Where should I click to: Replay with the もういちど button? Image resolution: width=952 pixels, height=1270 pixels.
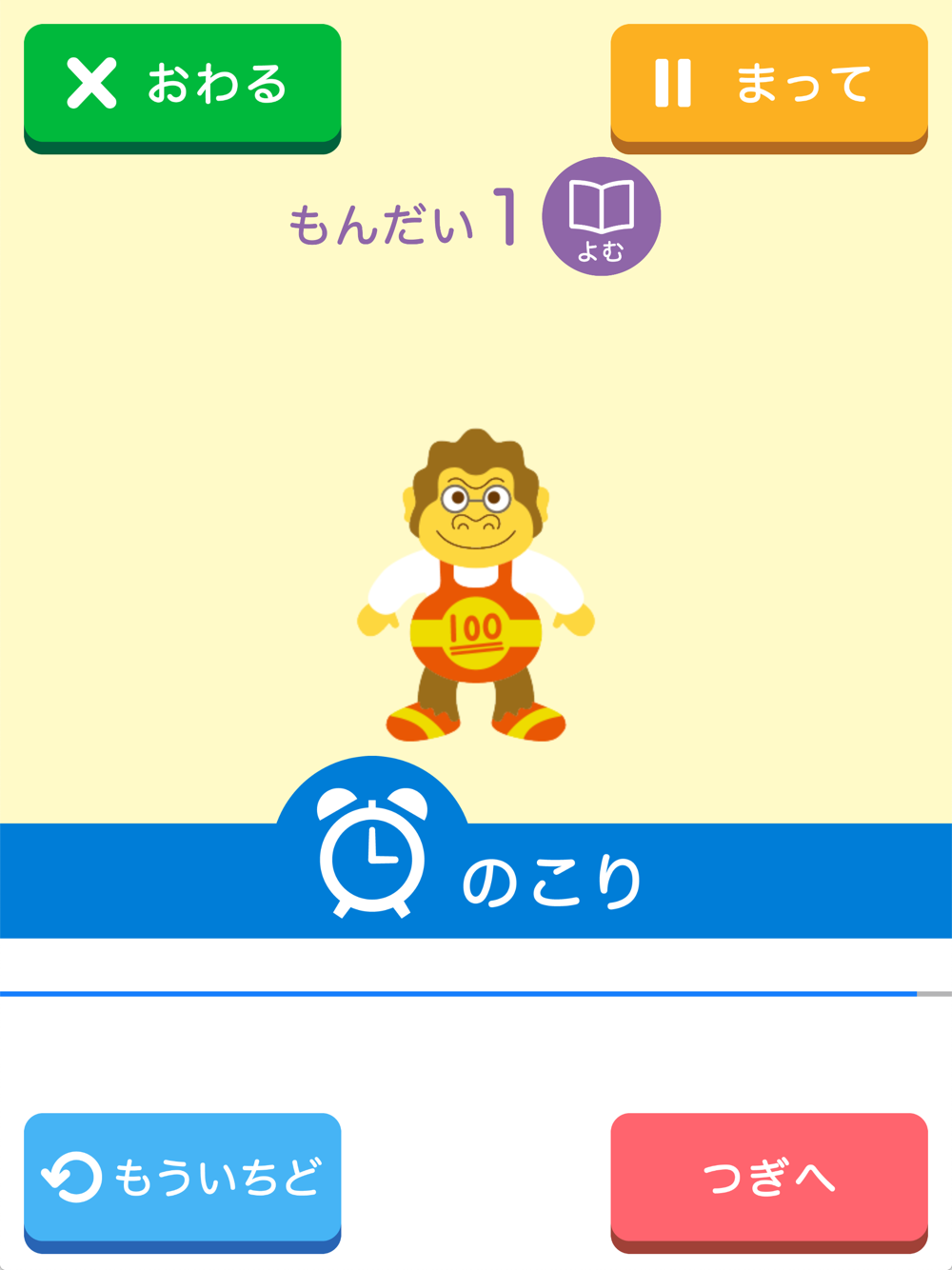pos(182,1181)
